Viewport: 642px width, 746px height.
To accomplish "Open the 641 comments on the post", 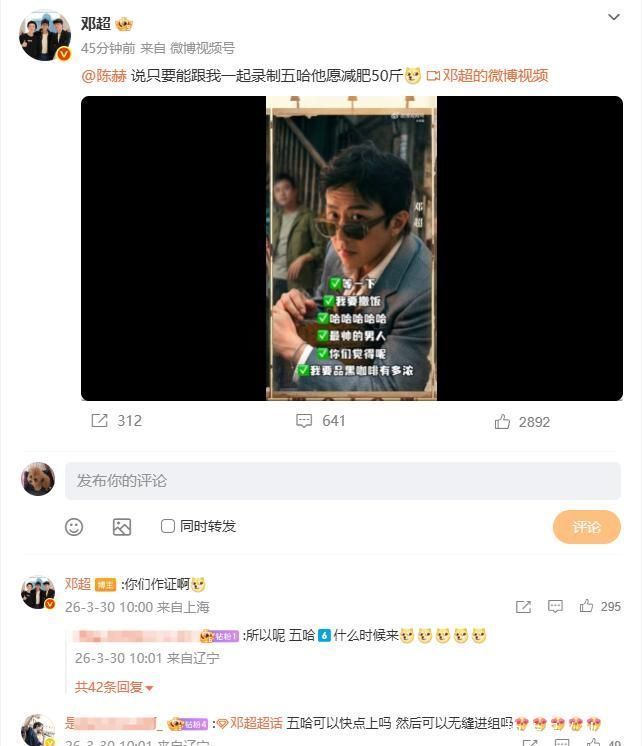I will coord(320,421).
